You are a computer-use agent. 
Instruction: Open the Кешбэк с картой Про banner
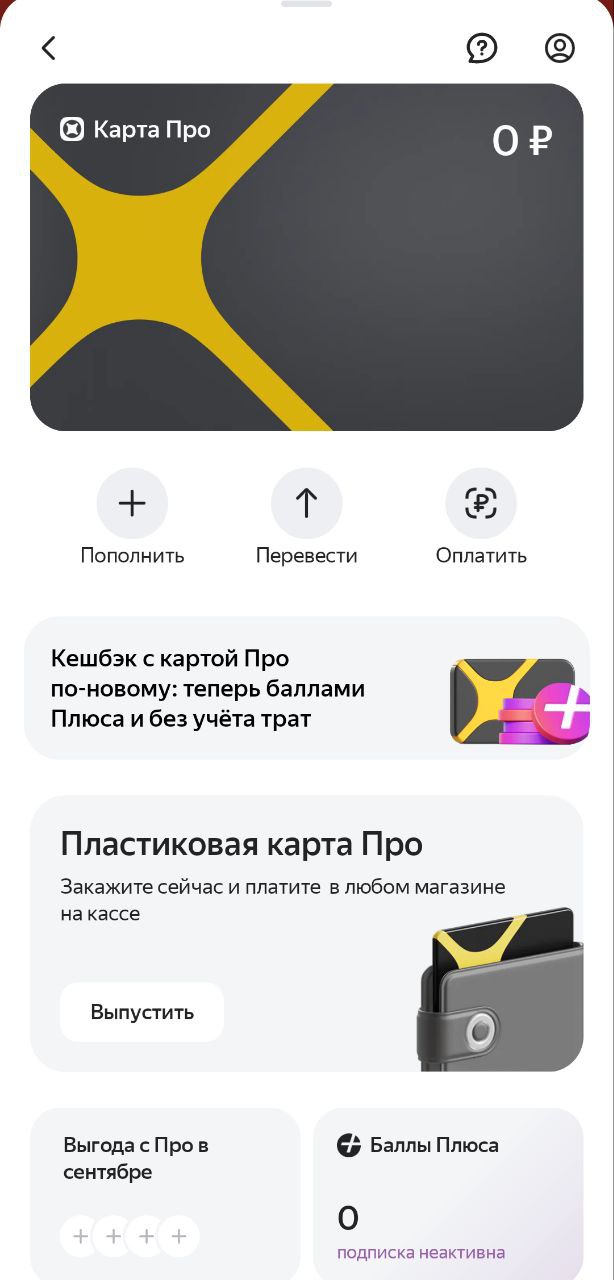306,688
